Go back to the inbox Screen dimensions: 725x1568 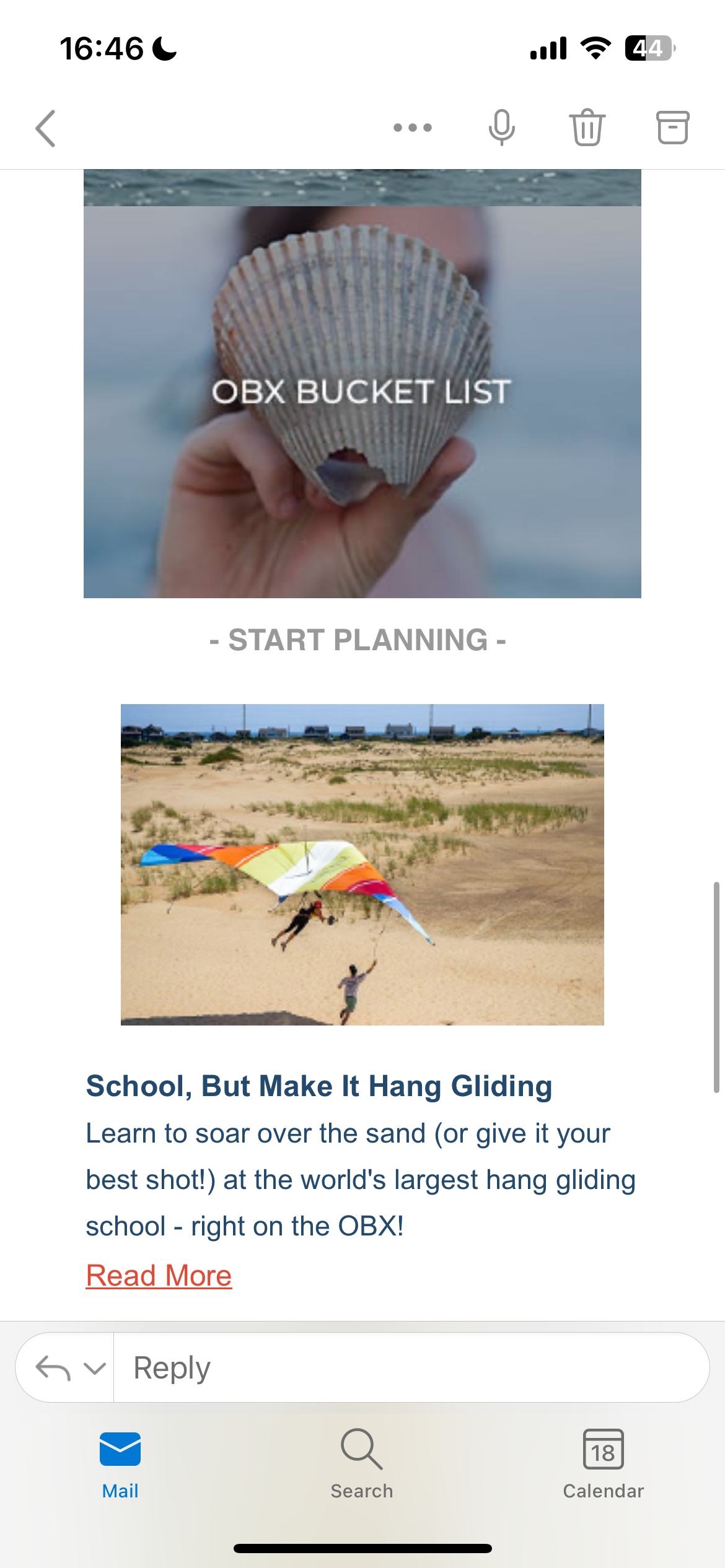pyautogui.click(x=46, y=128)
